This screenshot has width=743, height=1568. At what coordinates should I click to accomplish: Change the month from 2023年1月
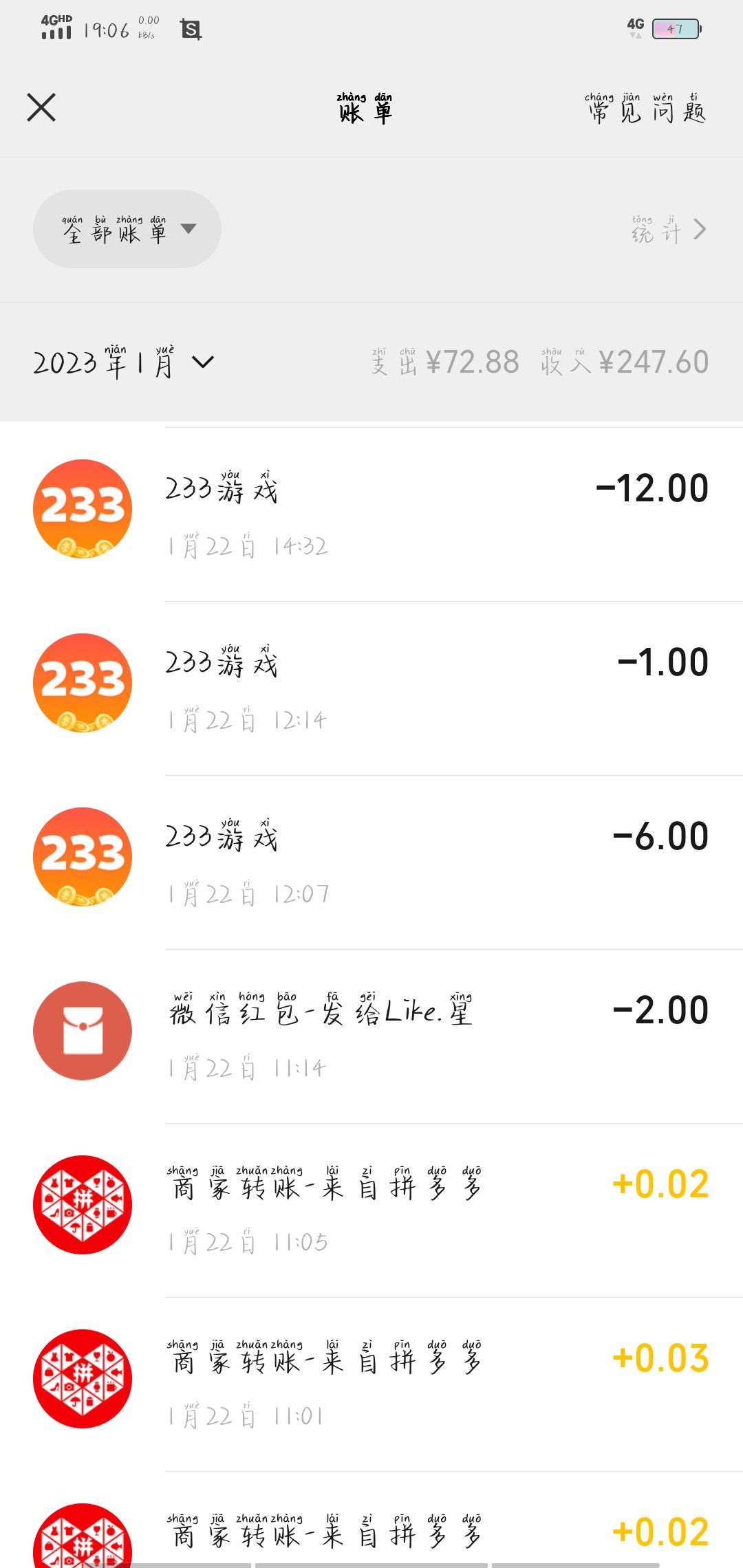coord(124,362)
